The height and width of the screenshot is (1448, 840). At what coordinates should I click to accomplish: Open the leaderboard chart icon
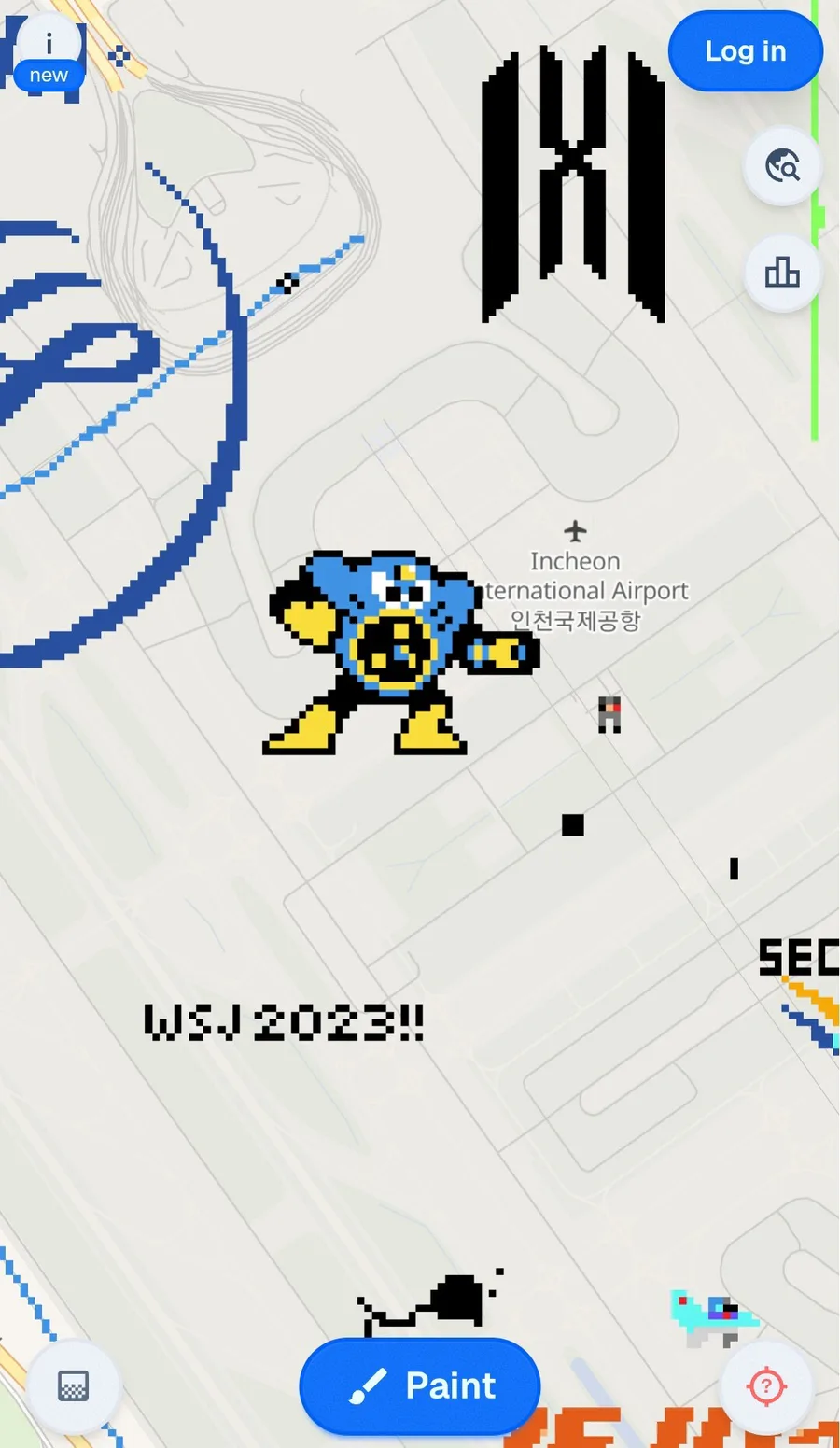[x=782, y=273]
